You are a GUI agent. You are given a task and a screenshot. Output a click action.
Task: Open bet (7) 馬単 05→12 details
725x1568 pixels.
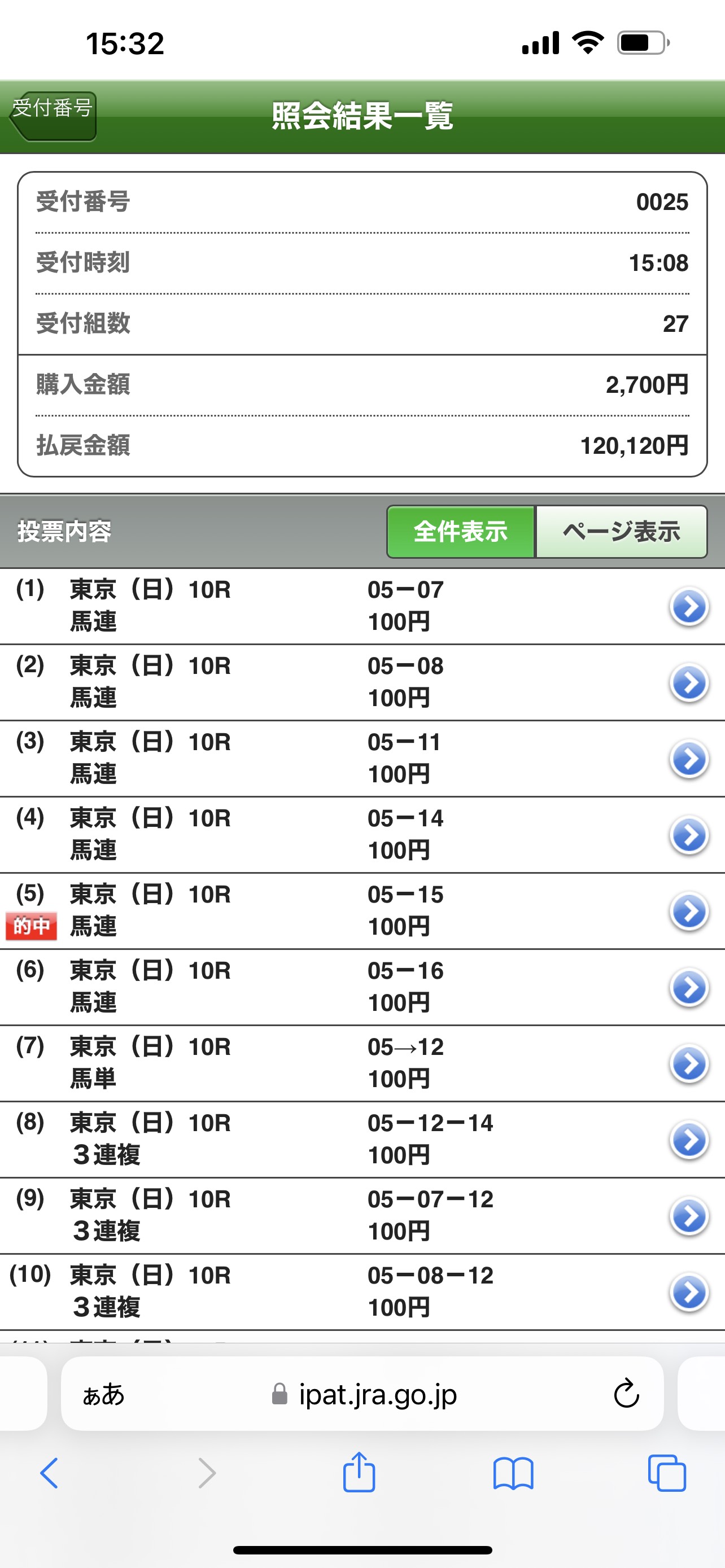(688, 1063)
